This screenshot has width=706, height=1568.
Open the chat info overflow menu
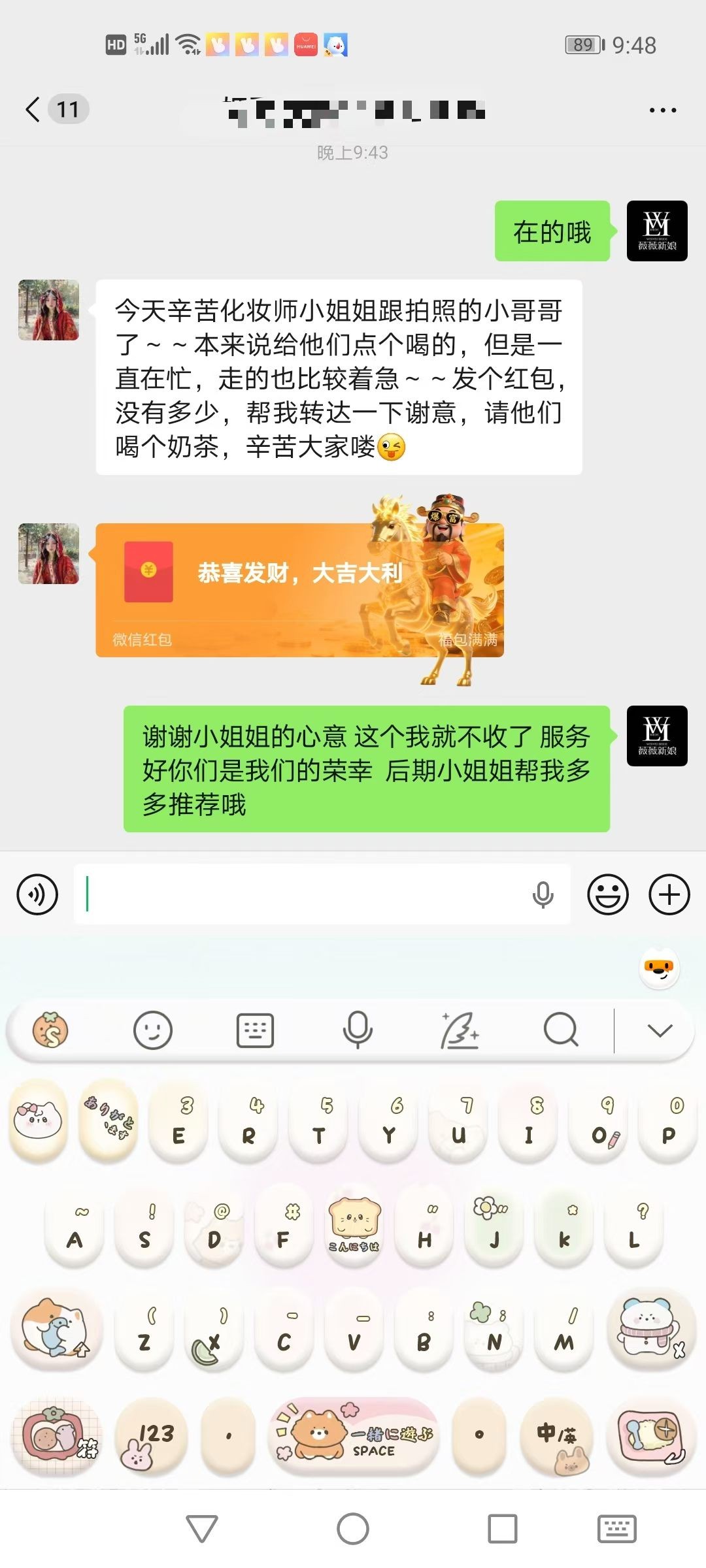click(x=662, y=110)
